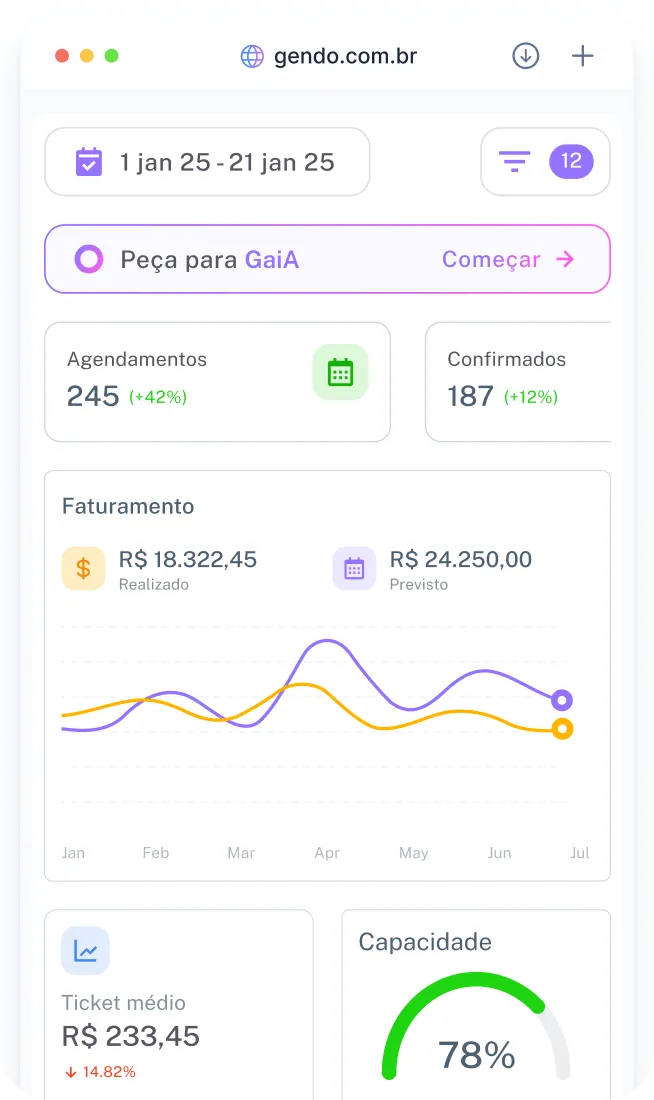Open the Confirmados card
654x1100 pixels.
coord(518,382)
